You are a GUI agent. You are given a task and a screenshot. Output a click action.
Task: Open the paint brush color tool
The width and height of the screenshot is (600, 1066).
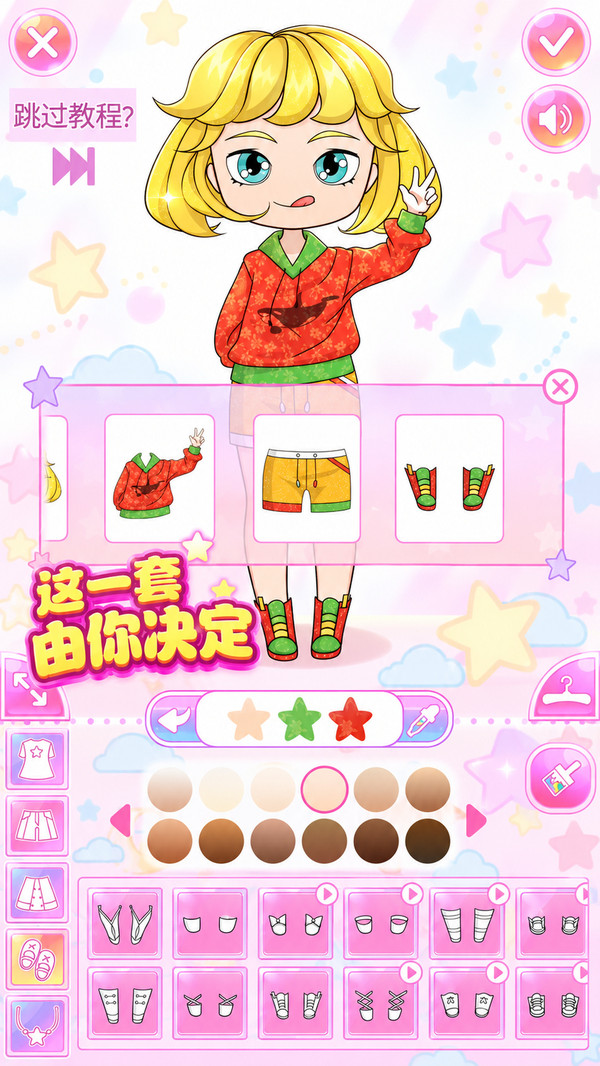point(561,778)
